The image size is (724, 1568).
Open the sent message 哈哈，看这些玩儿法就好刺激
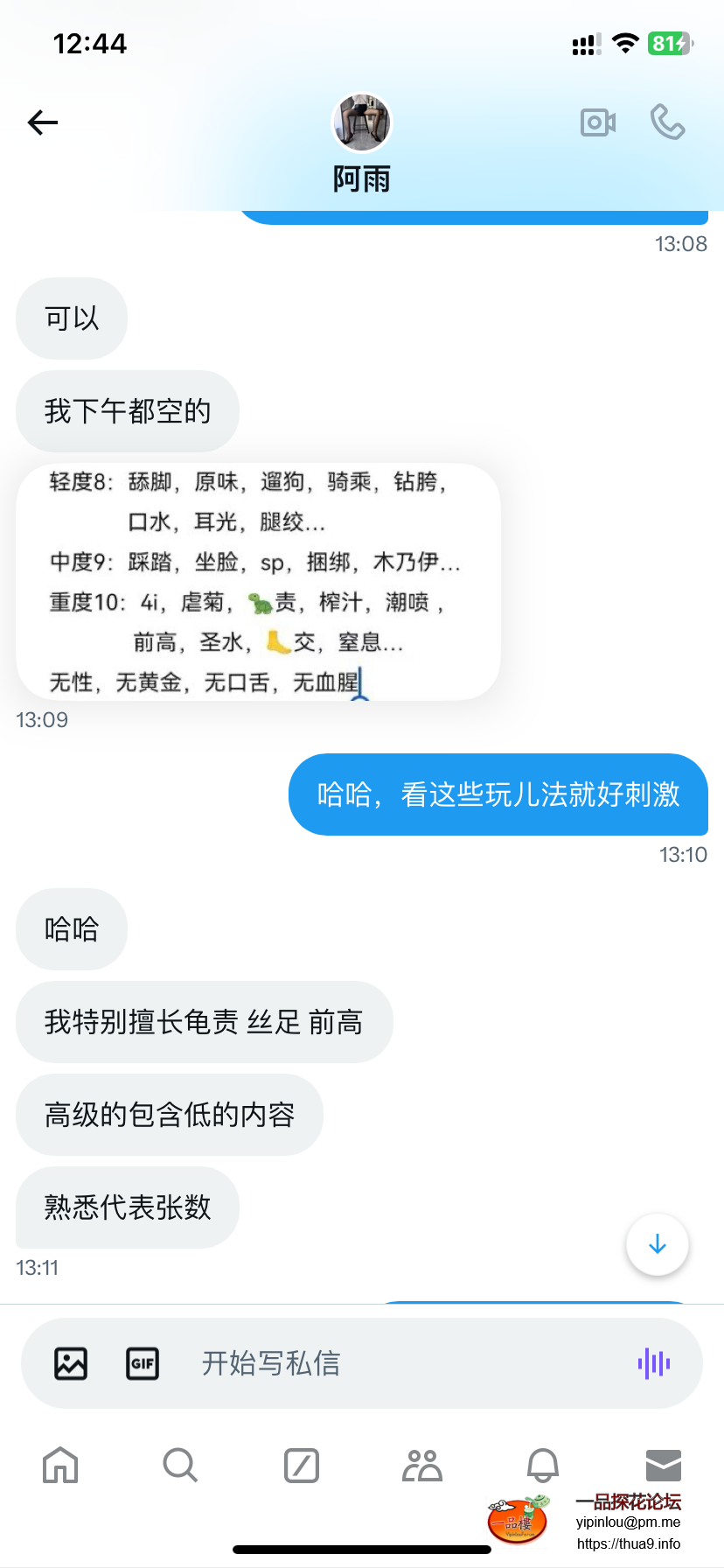(498, 795)
